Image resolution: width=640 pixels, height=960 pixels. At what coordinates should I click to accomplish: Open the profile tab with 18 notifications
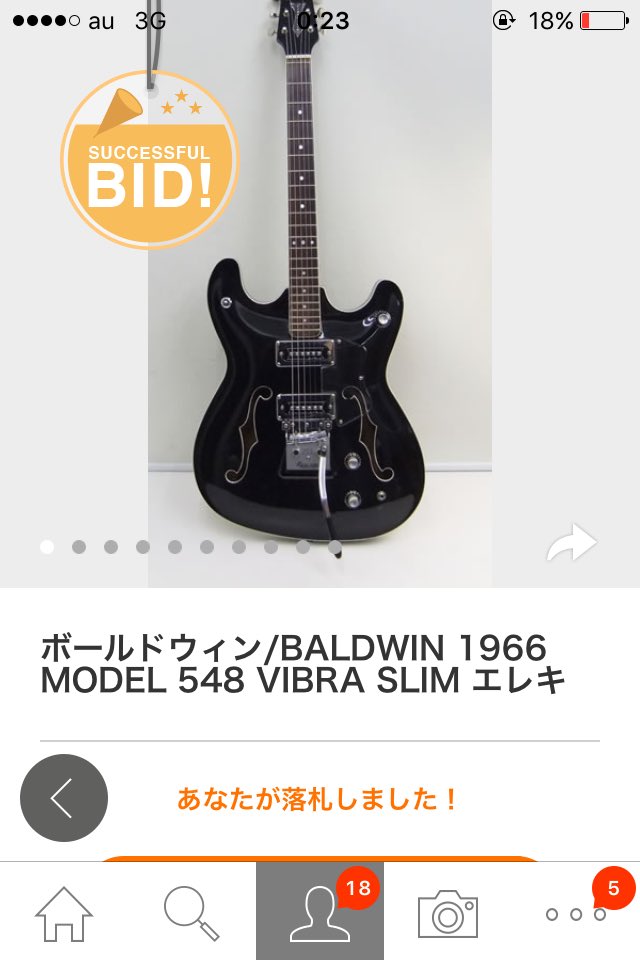click(x=320, y=912)
